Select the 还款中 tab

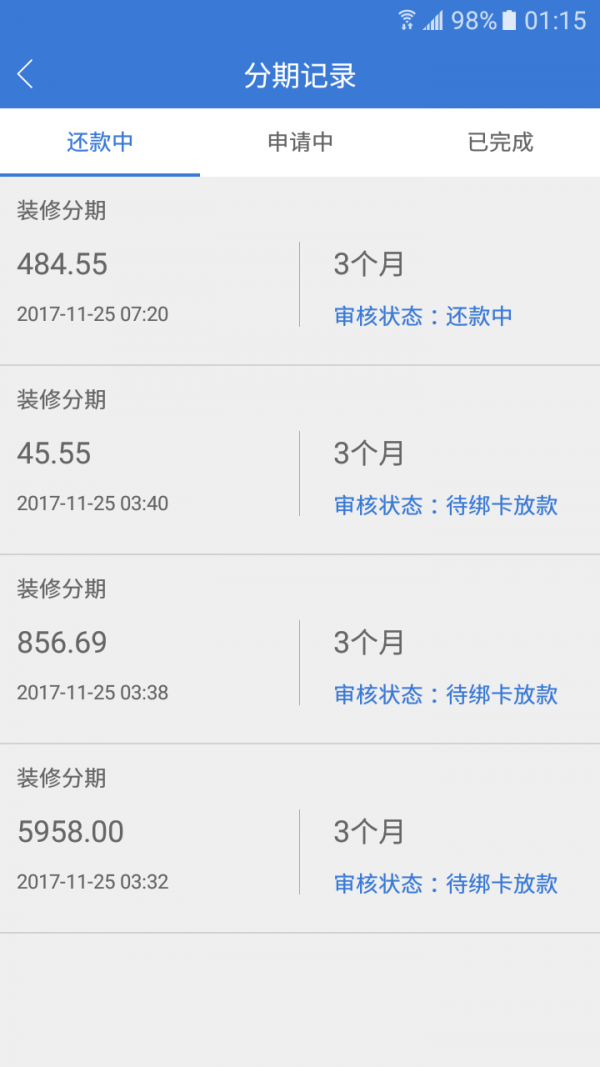point(100,142)
